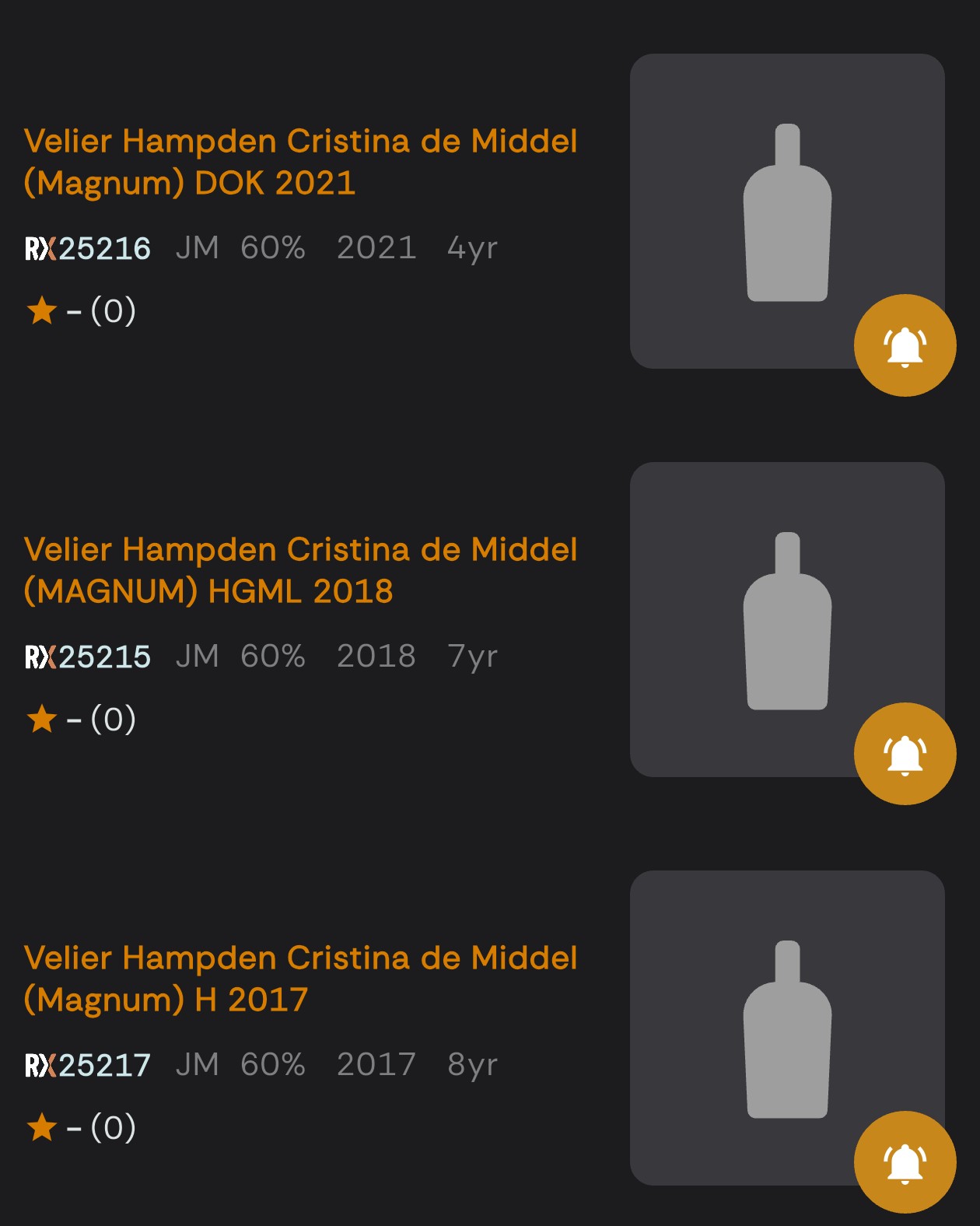980x1226 pixels.
Task: Open Velier Hampden Cristina de Middel HGML 2018
Action: tap(300, 570)
